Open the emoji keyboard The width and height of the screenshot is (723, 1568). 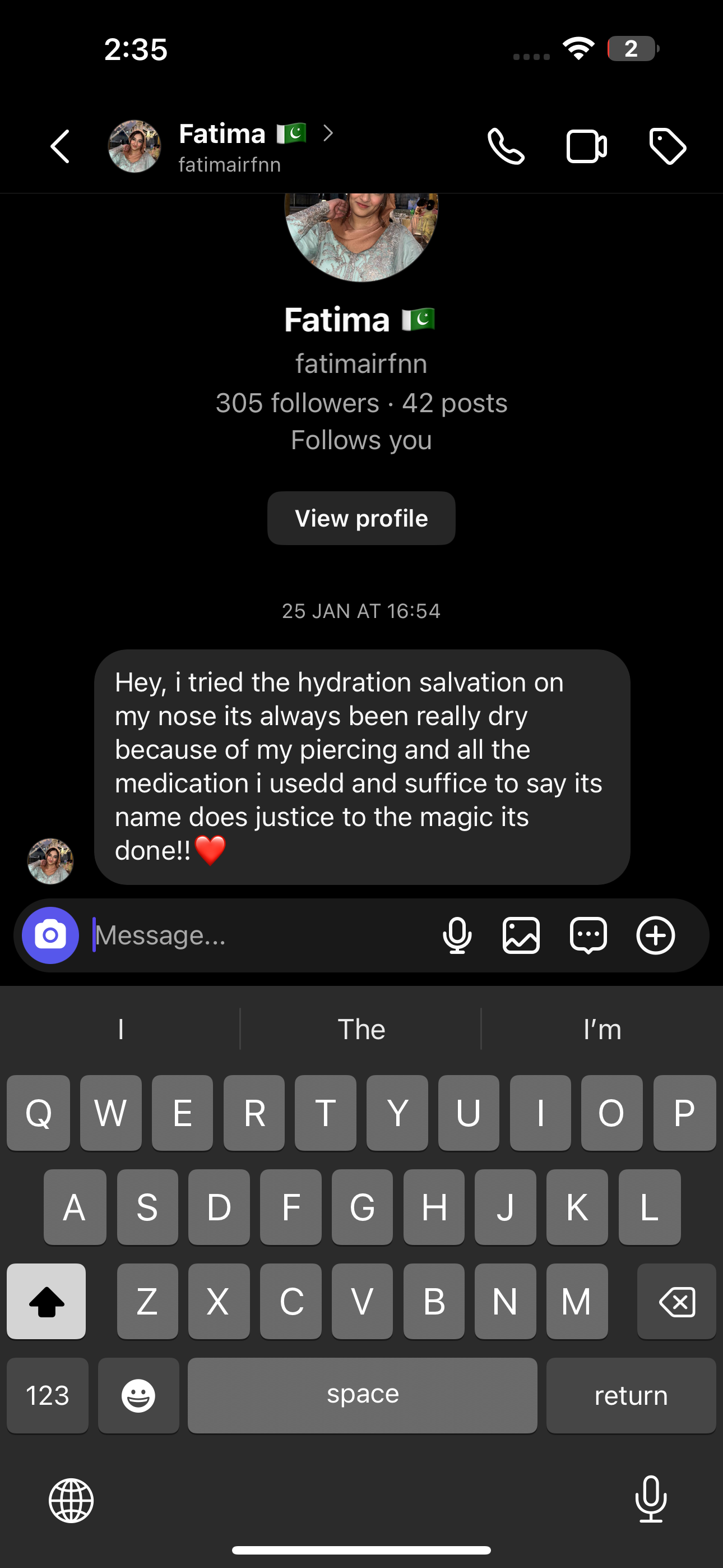(x=139, y=1395)
